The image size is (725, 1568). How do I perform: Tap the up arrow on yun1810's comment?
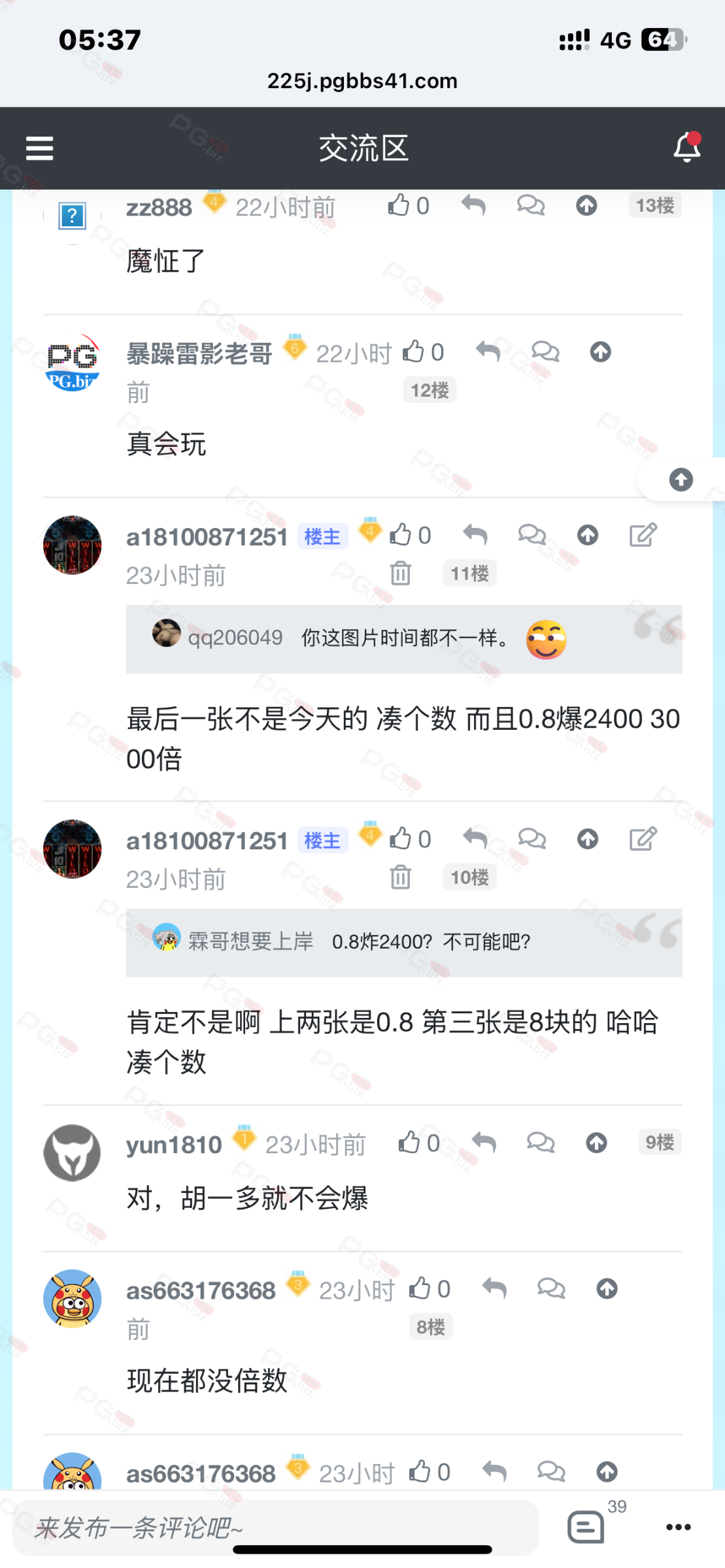pos(596,1143)
